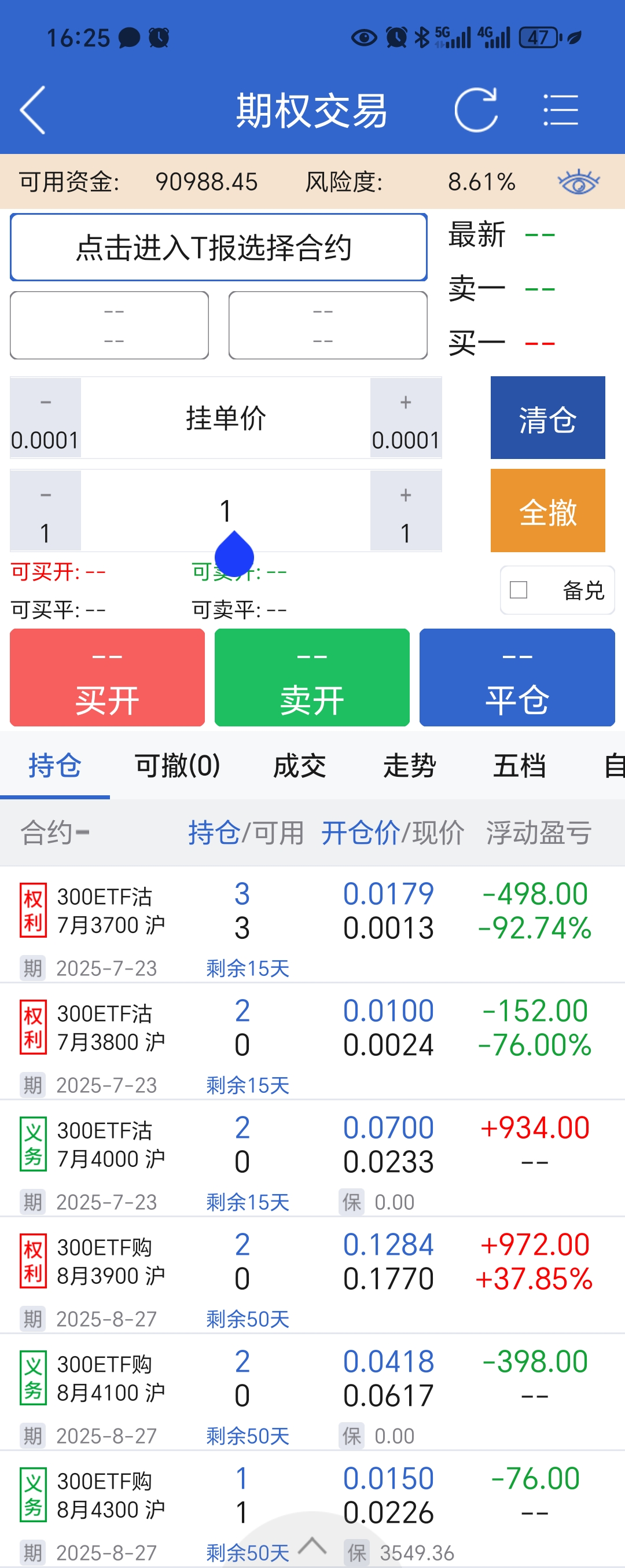This screenshot has width=625, height=1568.
Task: Check the 备兑 checkbox
Action: pos(519,590)
